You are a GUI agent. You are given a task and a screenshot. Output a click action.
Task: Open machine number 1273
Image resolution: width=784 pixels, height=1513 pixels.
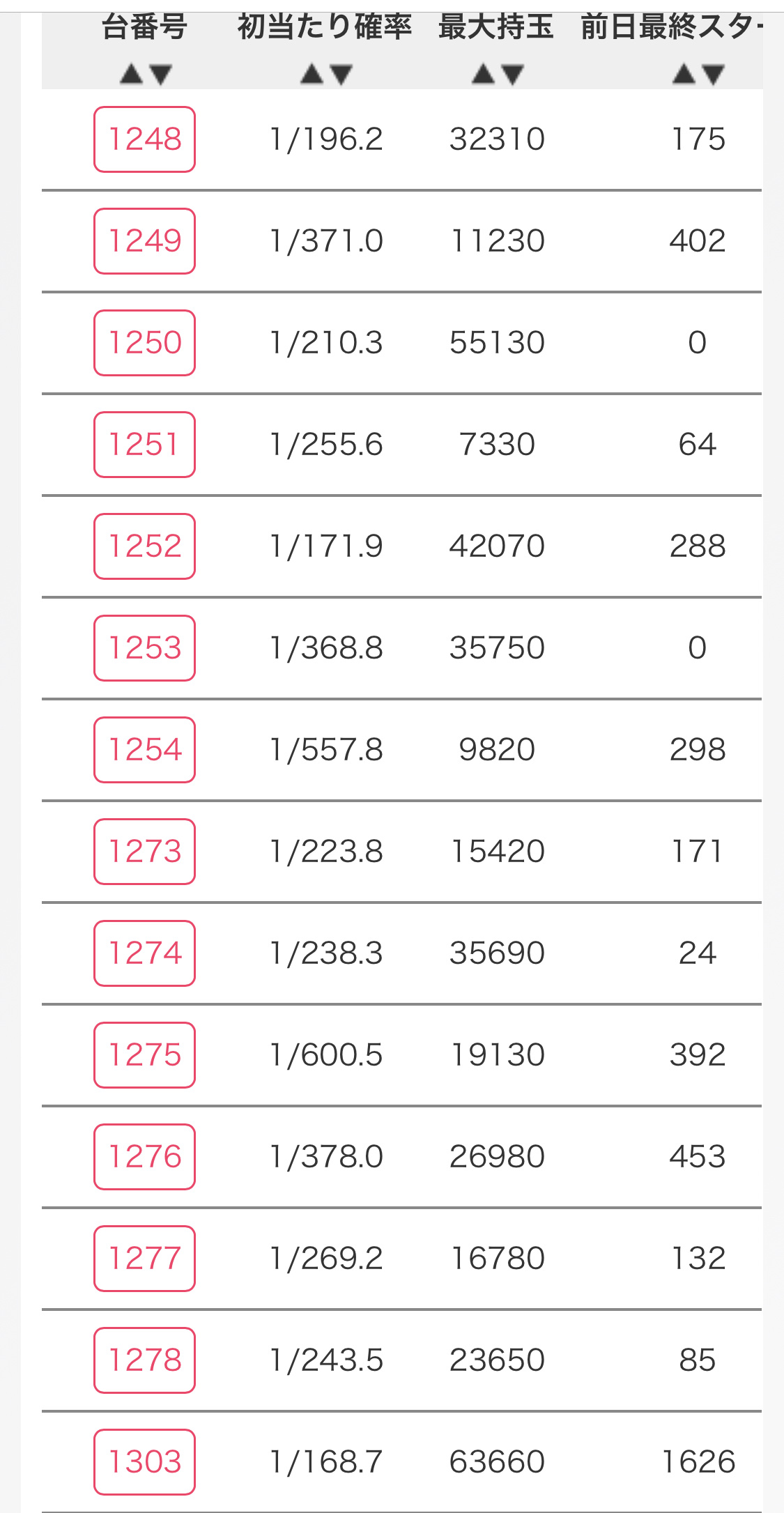point(144,852)
